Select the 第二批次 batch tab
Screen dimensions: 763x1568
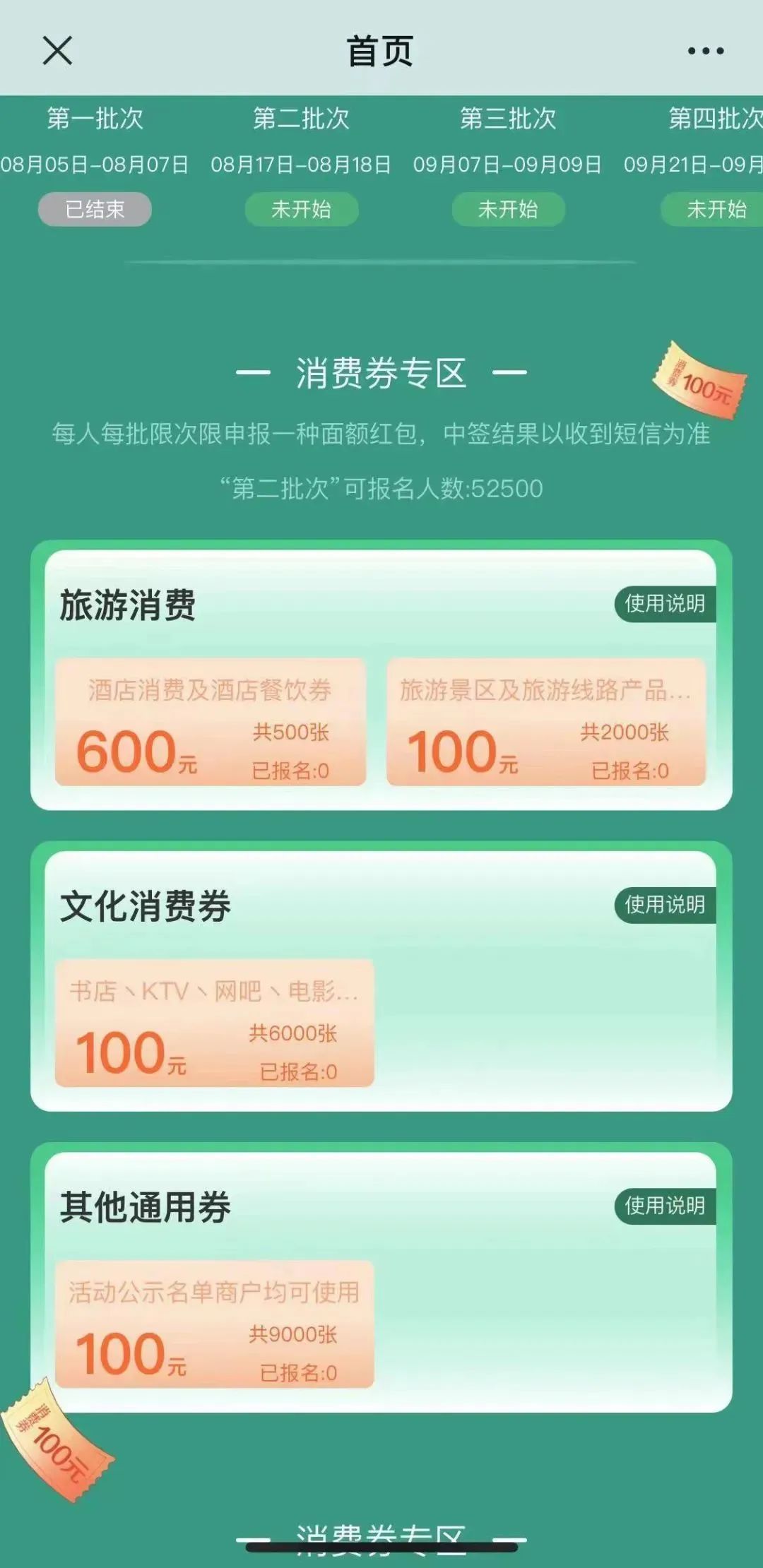(x=301, y=164)
